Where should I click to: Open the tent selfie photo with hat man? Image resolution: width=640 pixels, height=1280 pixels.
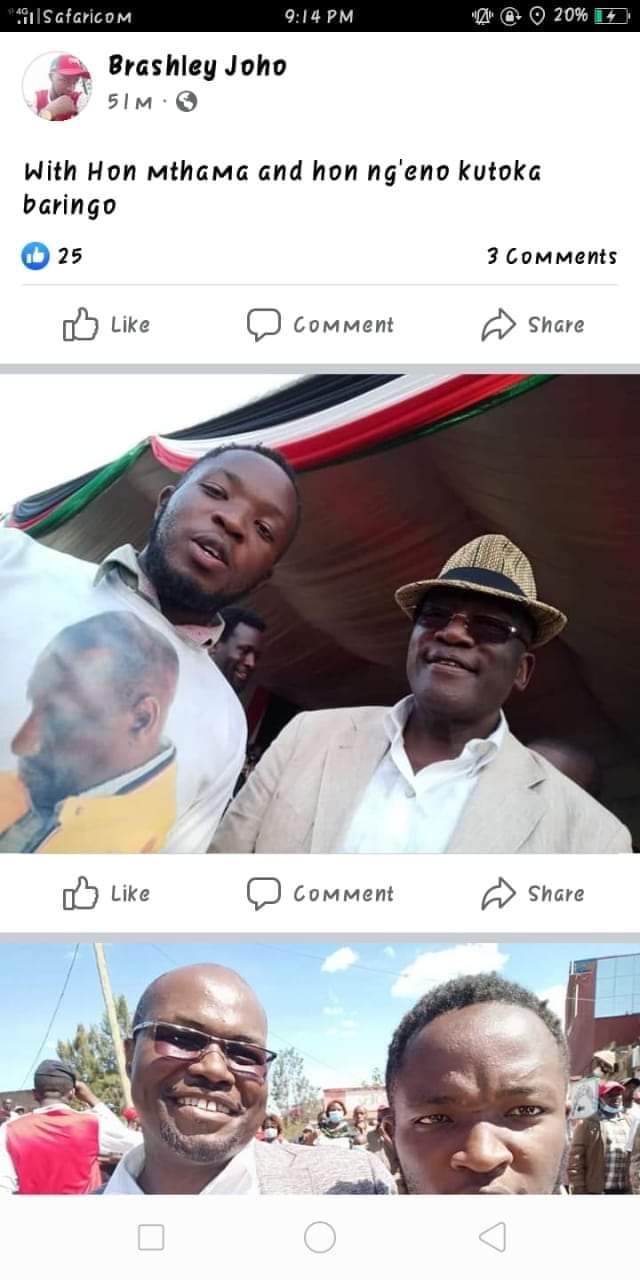(x=320, y=613)
